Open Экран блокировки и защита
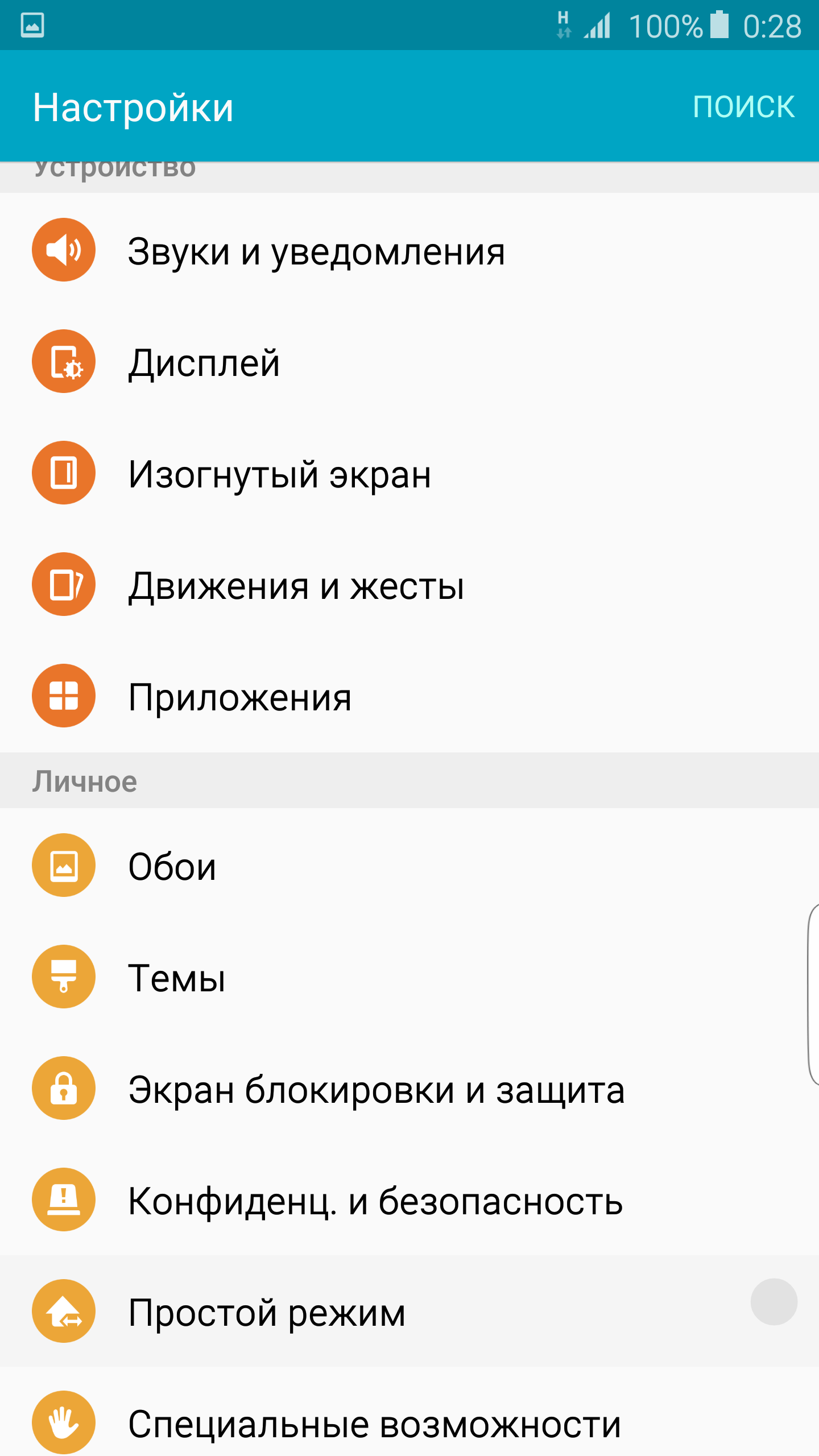819x1456 pixels. point(377,1089)
